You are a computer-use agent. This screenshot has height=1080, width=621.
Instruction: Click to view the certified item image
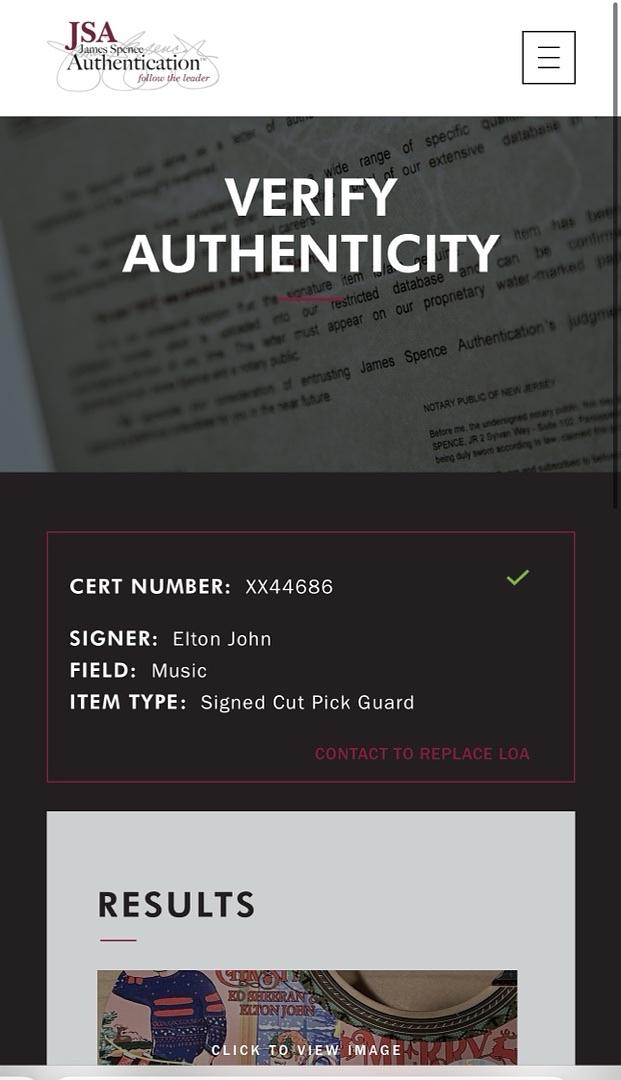tap(307, 1020)
